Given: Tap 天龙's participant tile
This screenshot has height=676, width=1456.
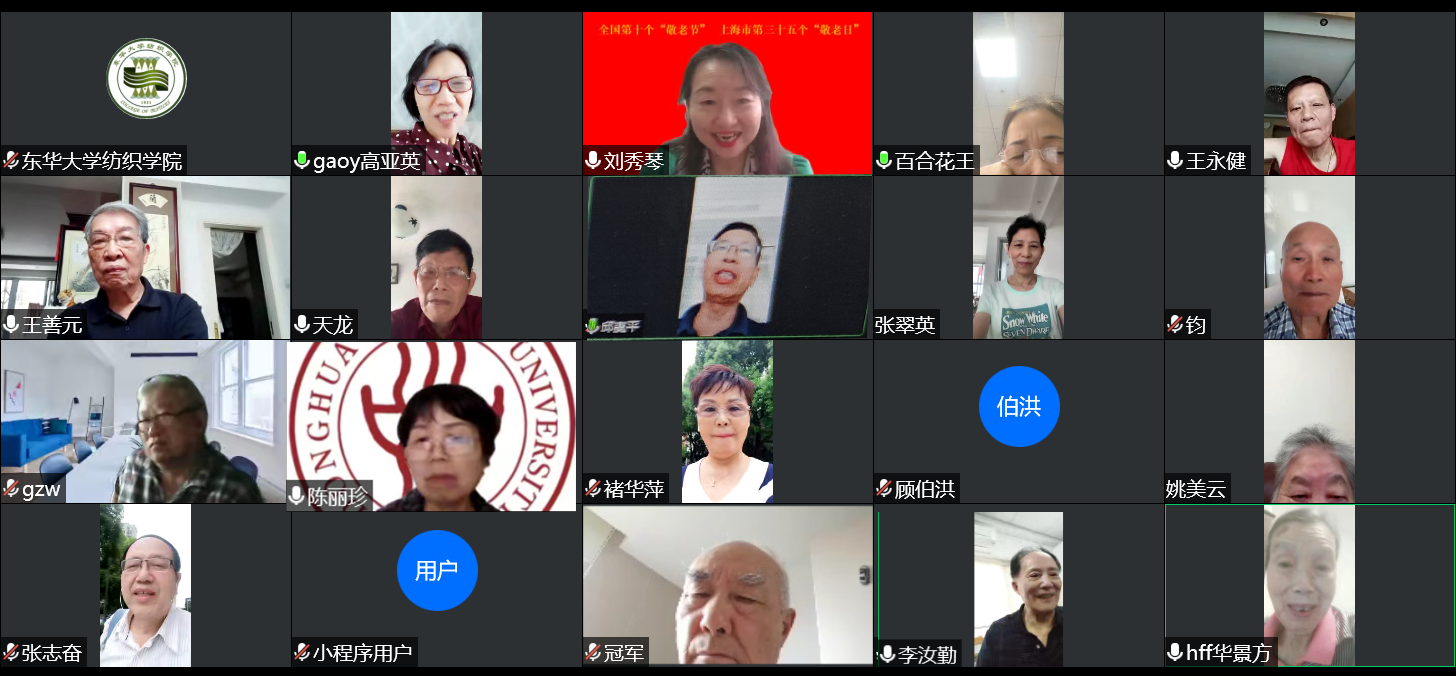Looking at the screenshot, I should [x=436, y=258].
